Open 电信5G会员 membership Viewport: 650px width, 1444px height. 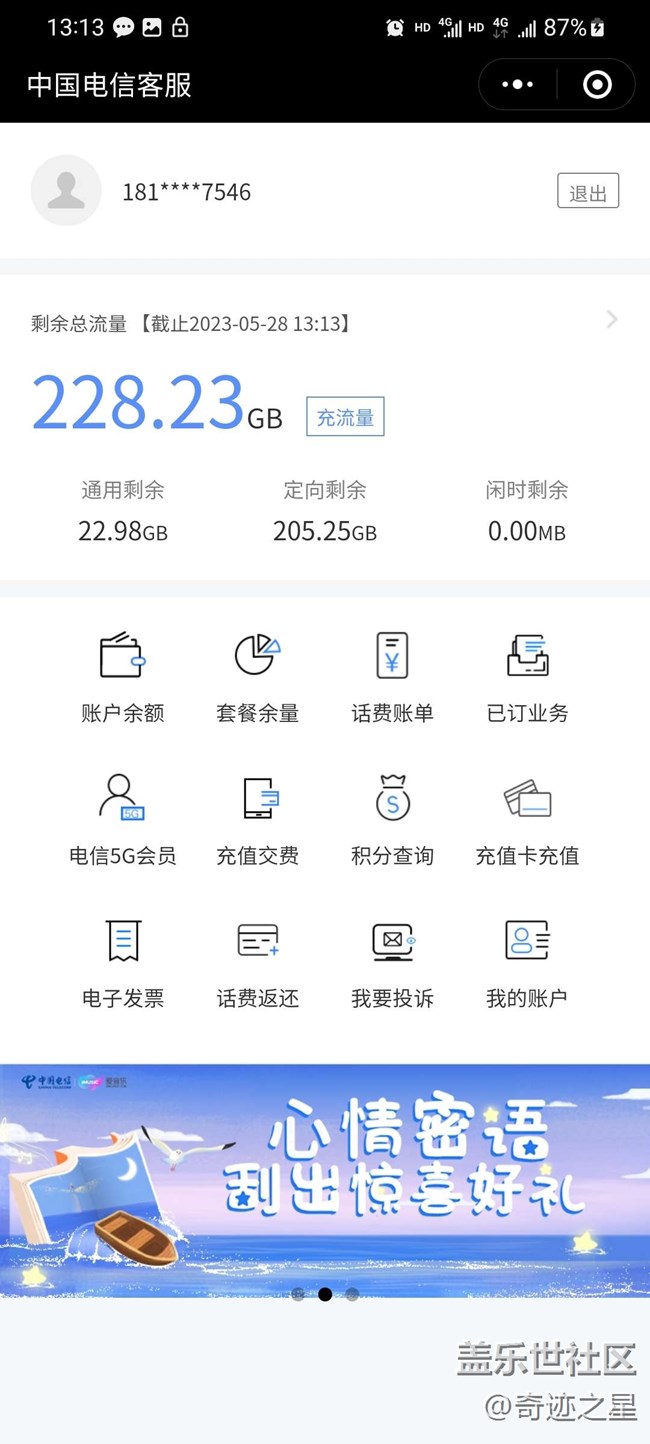123,819
